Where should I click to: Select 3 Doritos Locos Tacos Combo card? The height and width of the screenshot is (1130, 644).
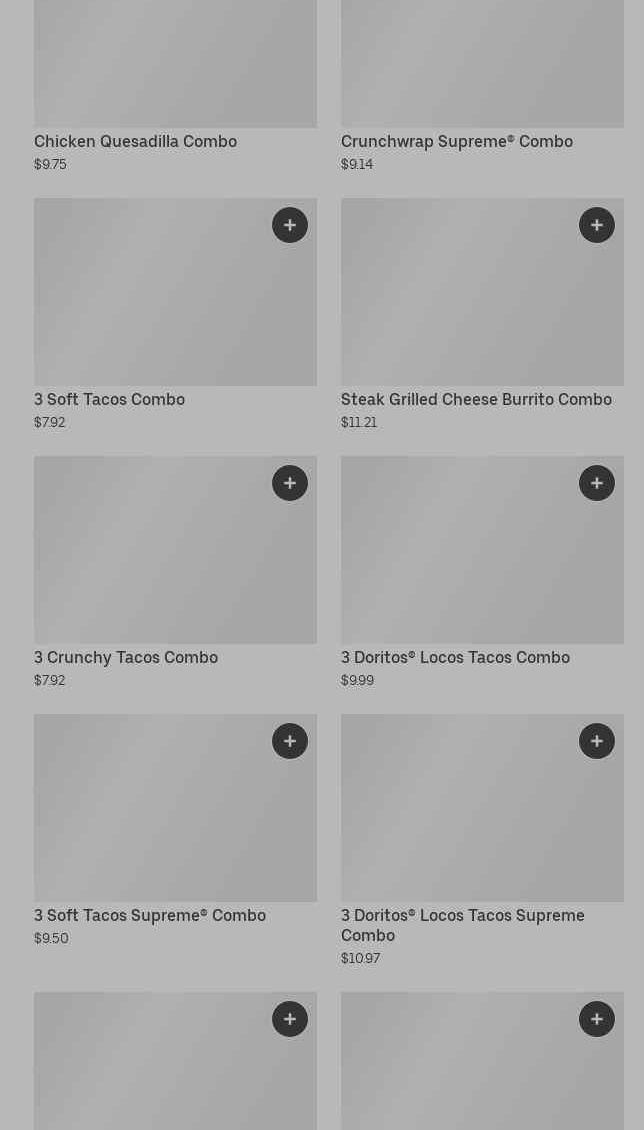[482, 573]
